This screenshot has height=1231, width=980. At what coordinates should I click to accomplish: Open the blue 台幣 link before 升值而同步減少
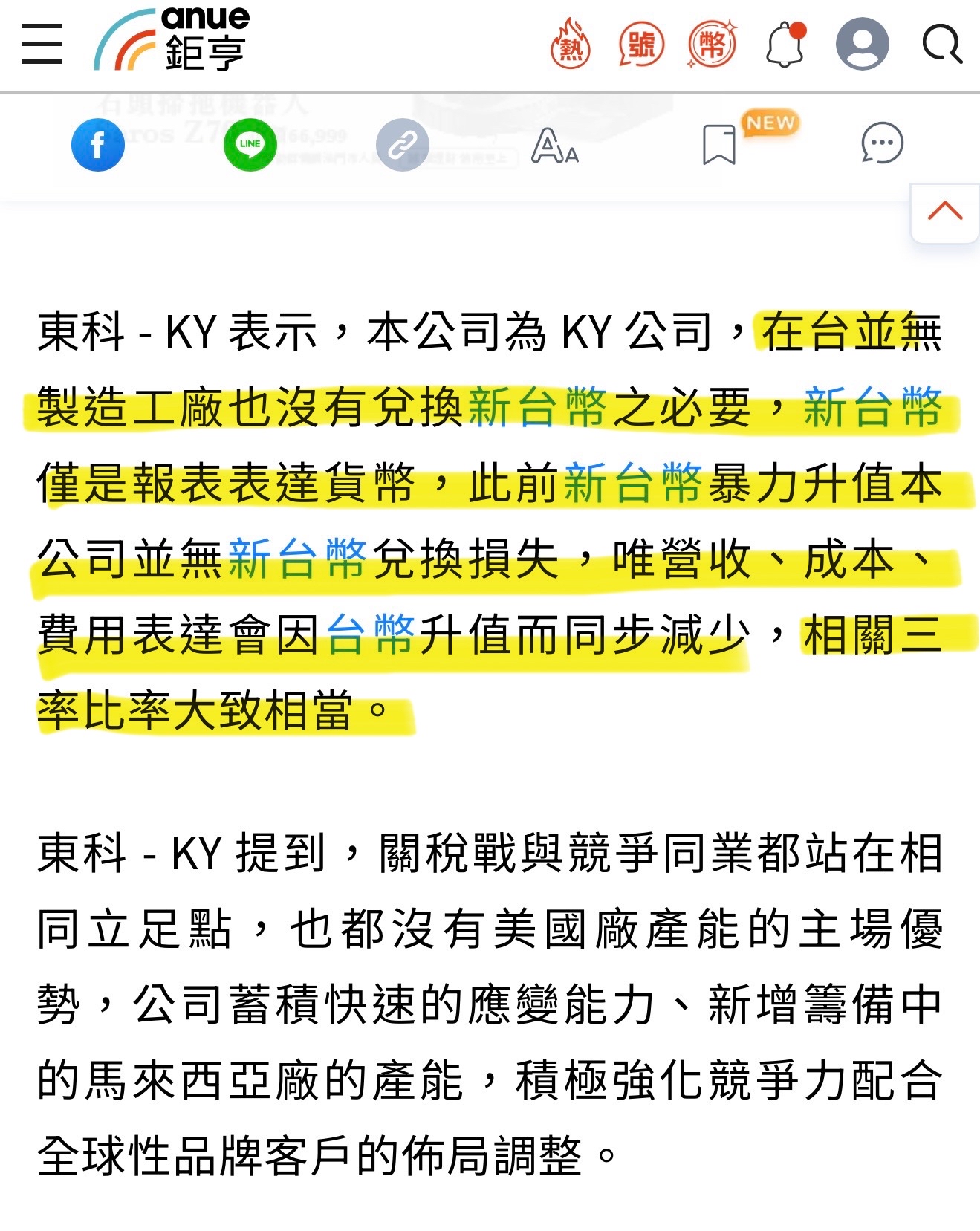point(371,634)
